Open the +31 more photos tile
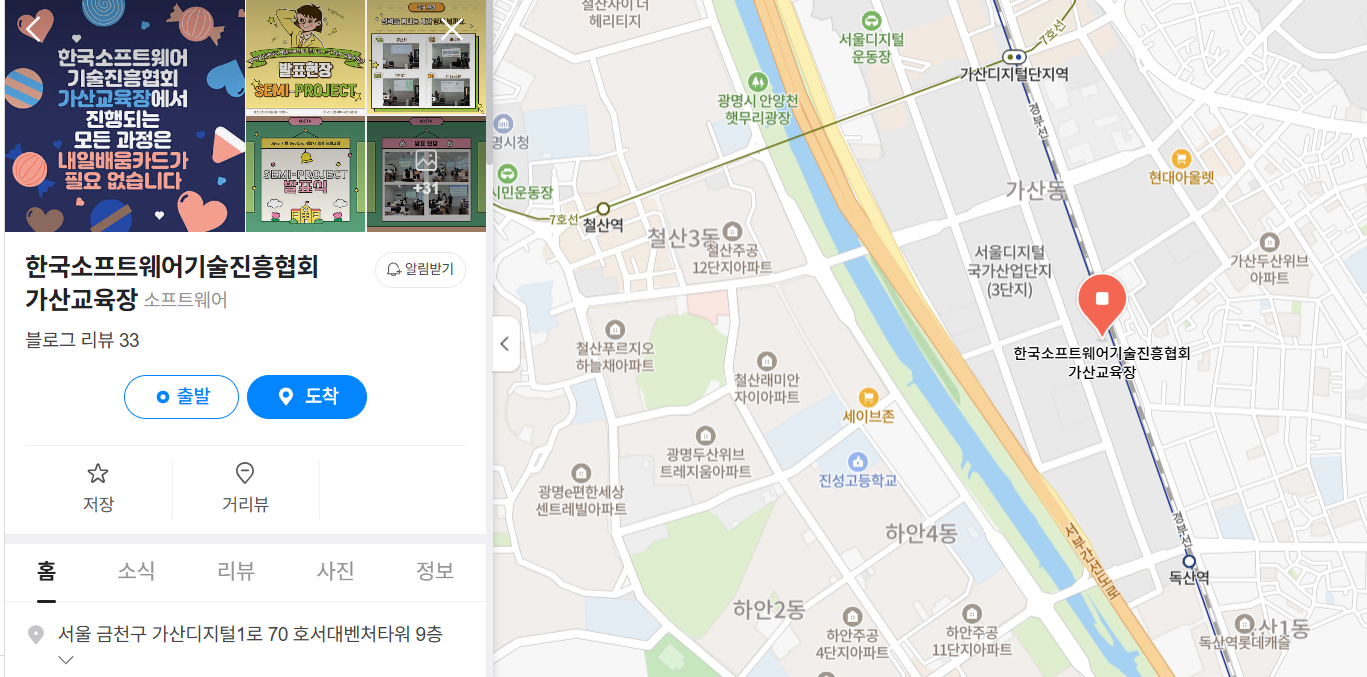Viewport: 1367px width, 677px height. click(x=426, y=174)
